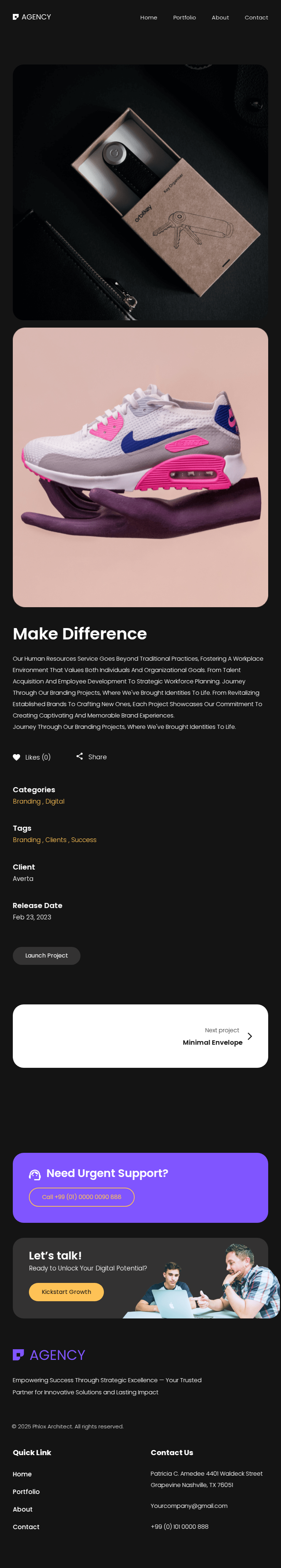Share this project
The height and width of the screenshot is (1568, 281).
91,757
